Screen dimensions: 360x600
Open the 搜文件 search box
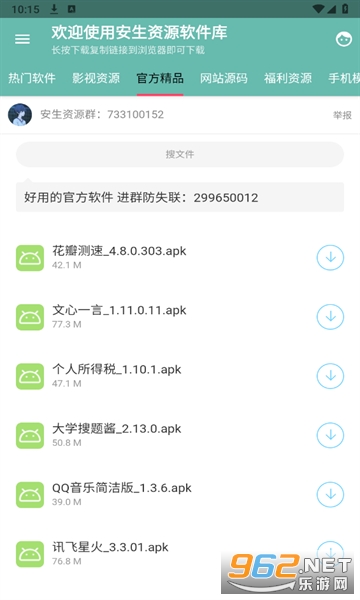click(x=180, y=154)
